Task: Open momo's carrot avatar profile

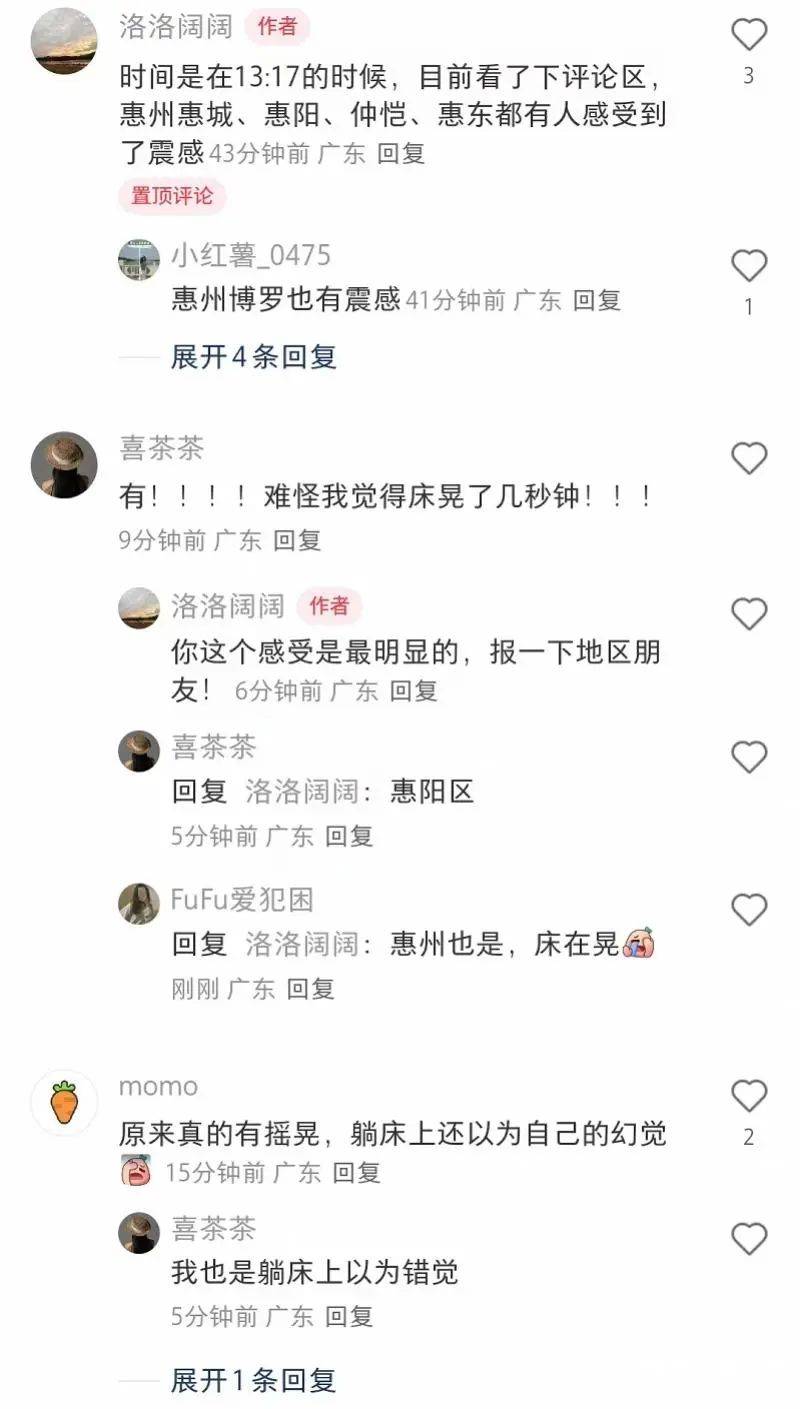Action: pos(64,1102)
